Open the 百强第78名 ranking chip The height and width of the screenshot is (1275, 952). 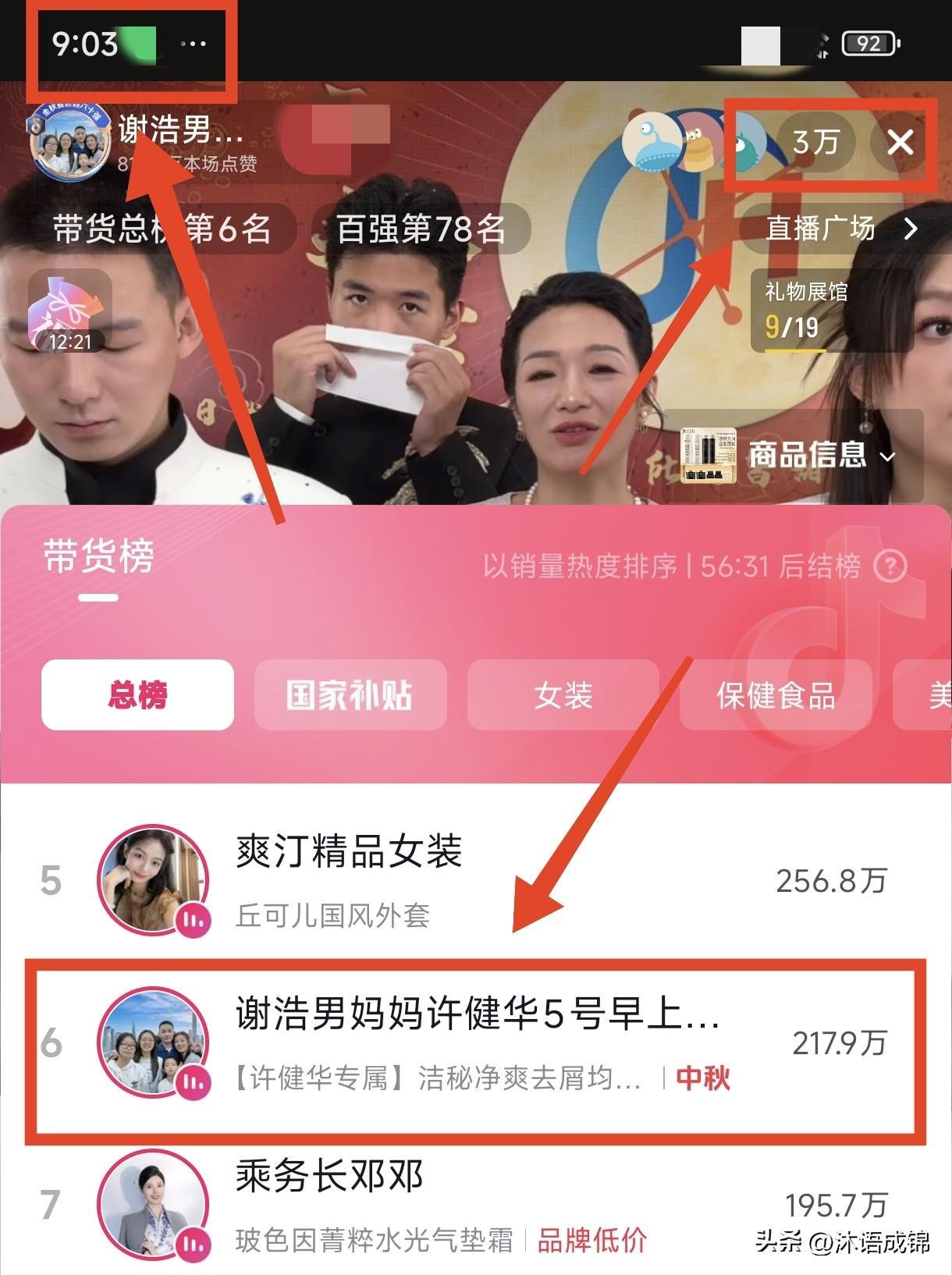coord(421,229)
